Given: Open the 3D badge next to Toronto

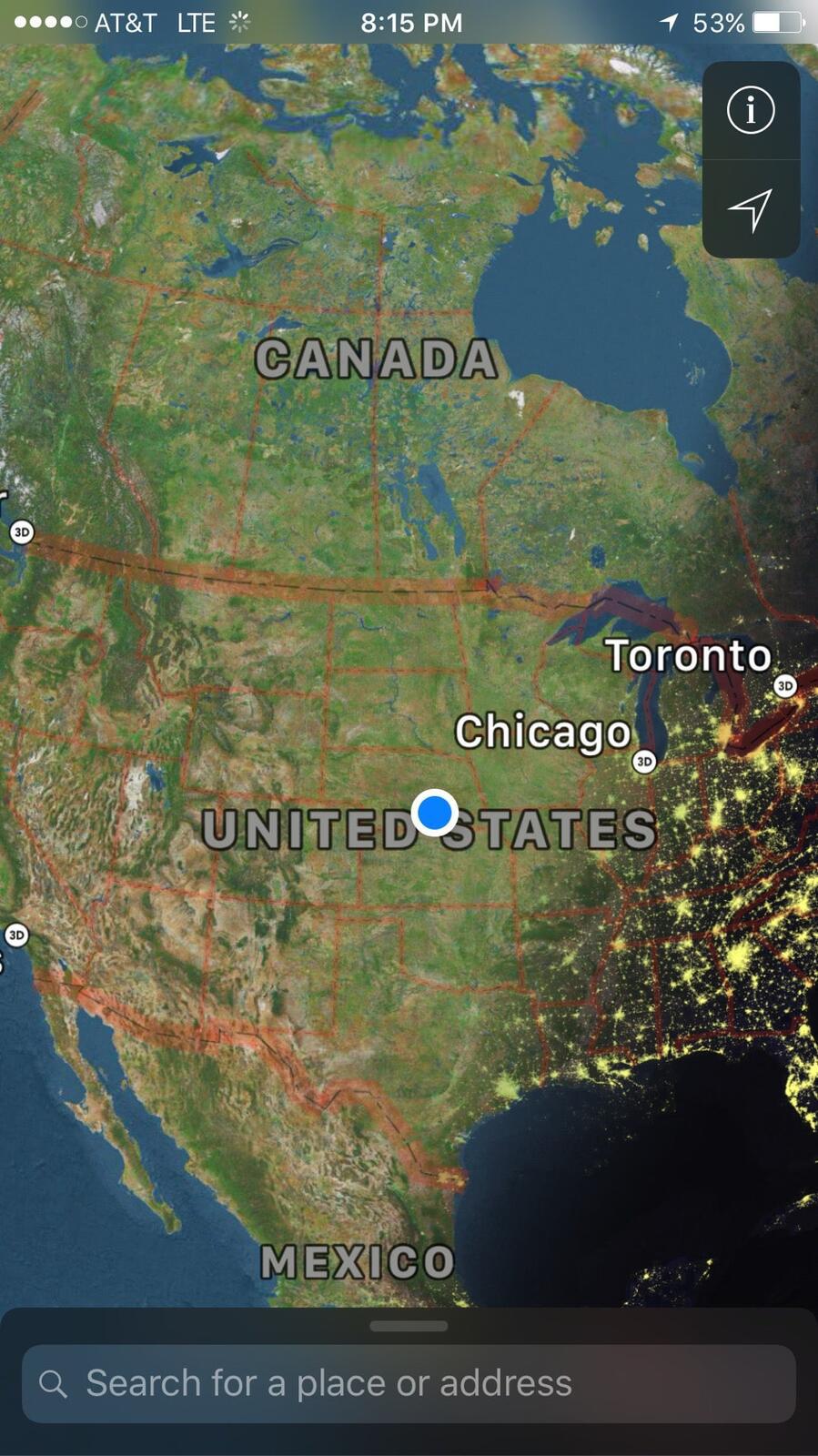Looking at the screenshot, I should (785, 685).
